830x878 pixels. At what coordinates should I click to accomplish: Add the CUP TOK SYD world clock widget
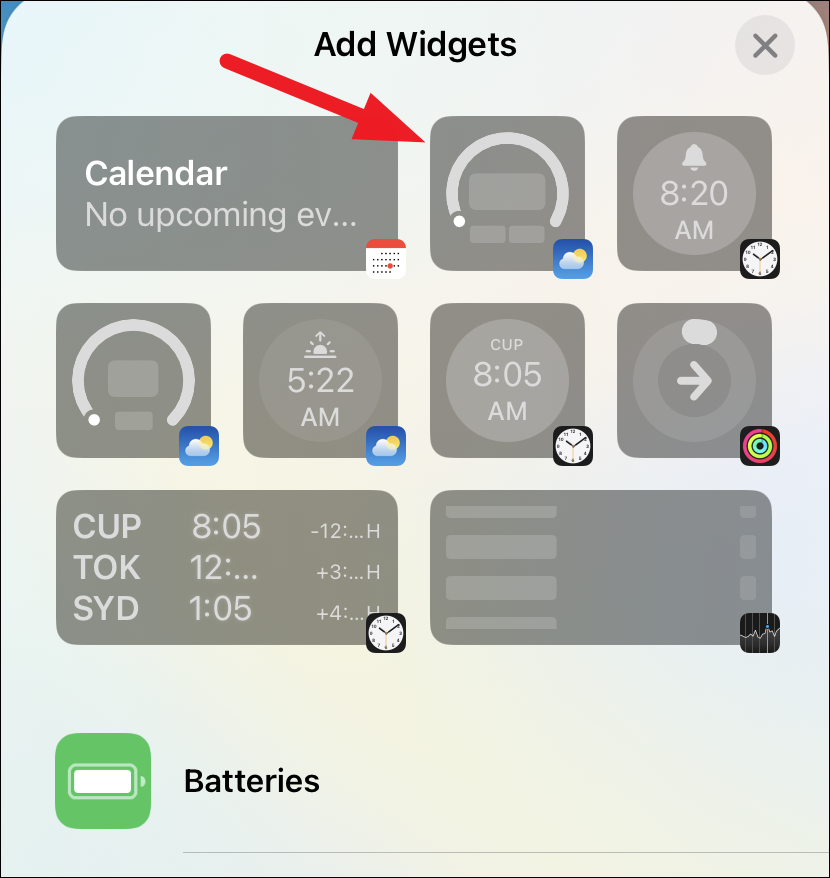pos(226,567)
